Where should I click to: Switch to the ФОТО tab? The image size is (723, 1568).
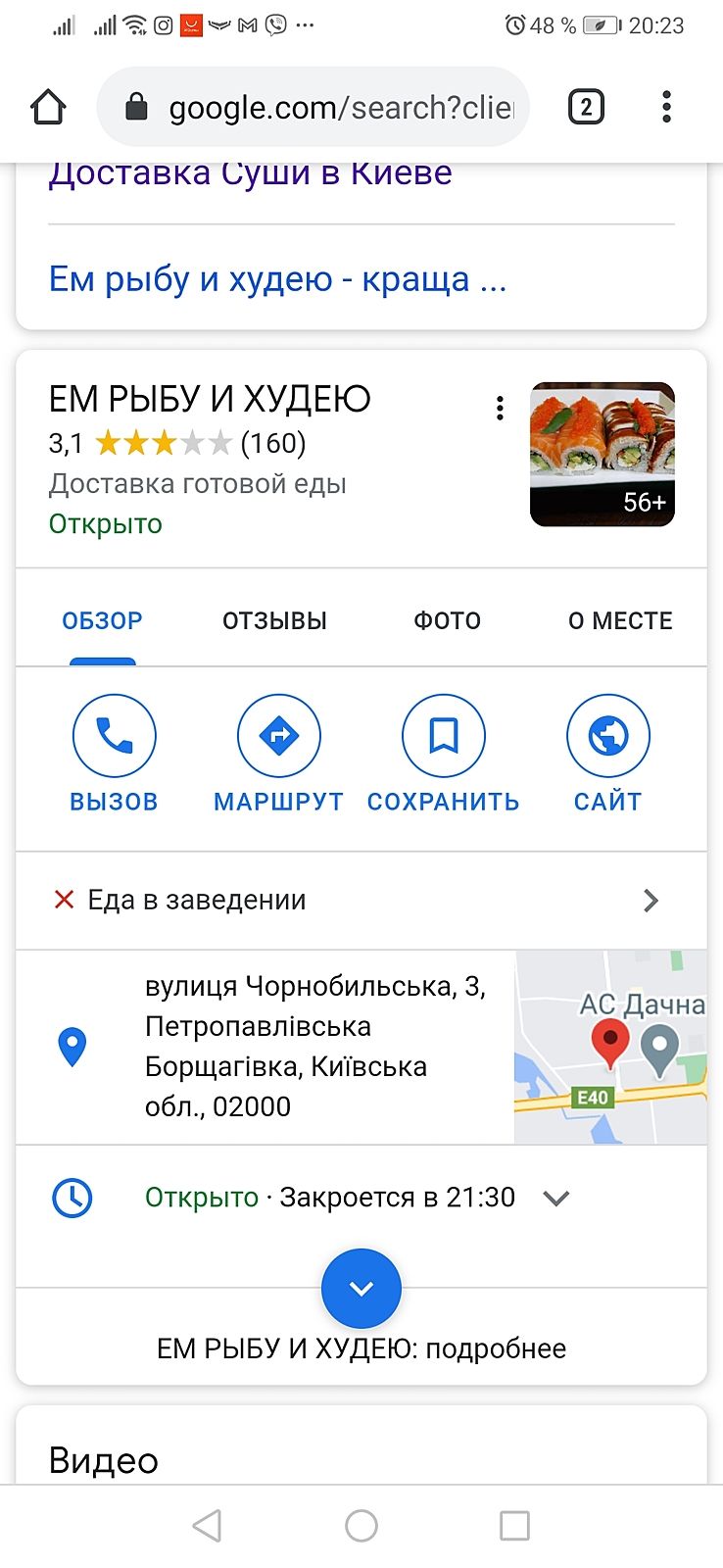click(447, 620)
